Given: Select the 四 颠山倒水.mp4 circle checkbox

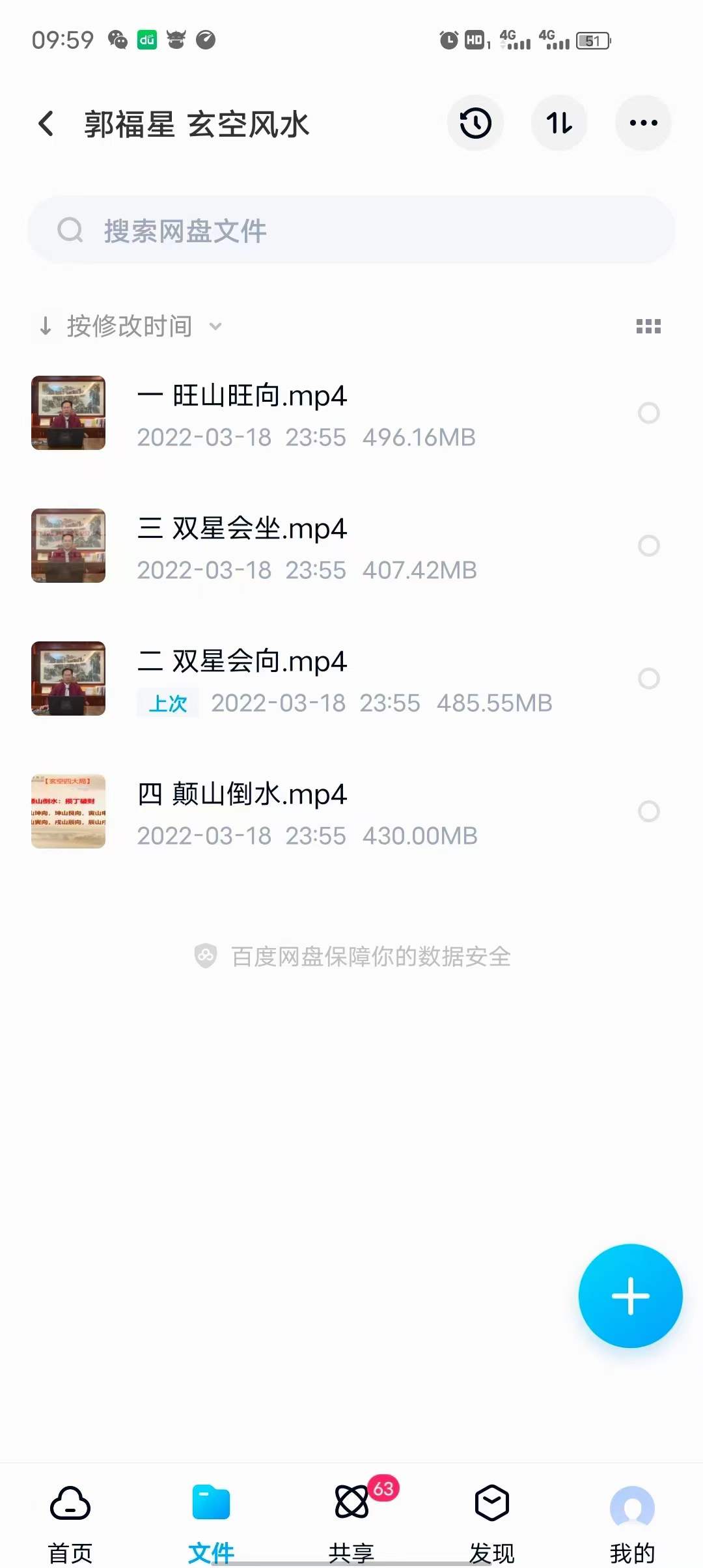Looking at the screenshot, I should (649, 811).
